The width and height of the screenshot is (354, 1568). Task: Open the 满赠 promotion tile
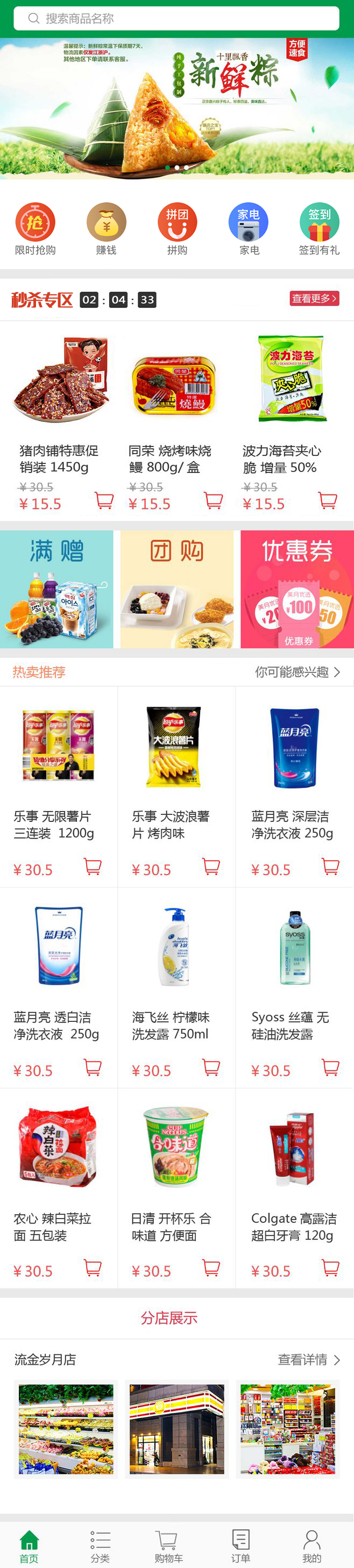pyautogui.click(x=56, y=589)
